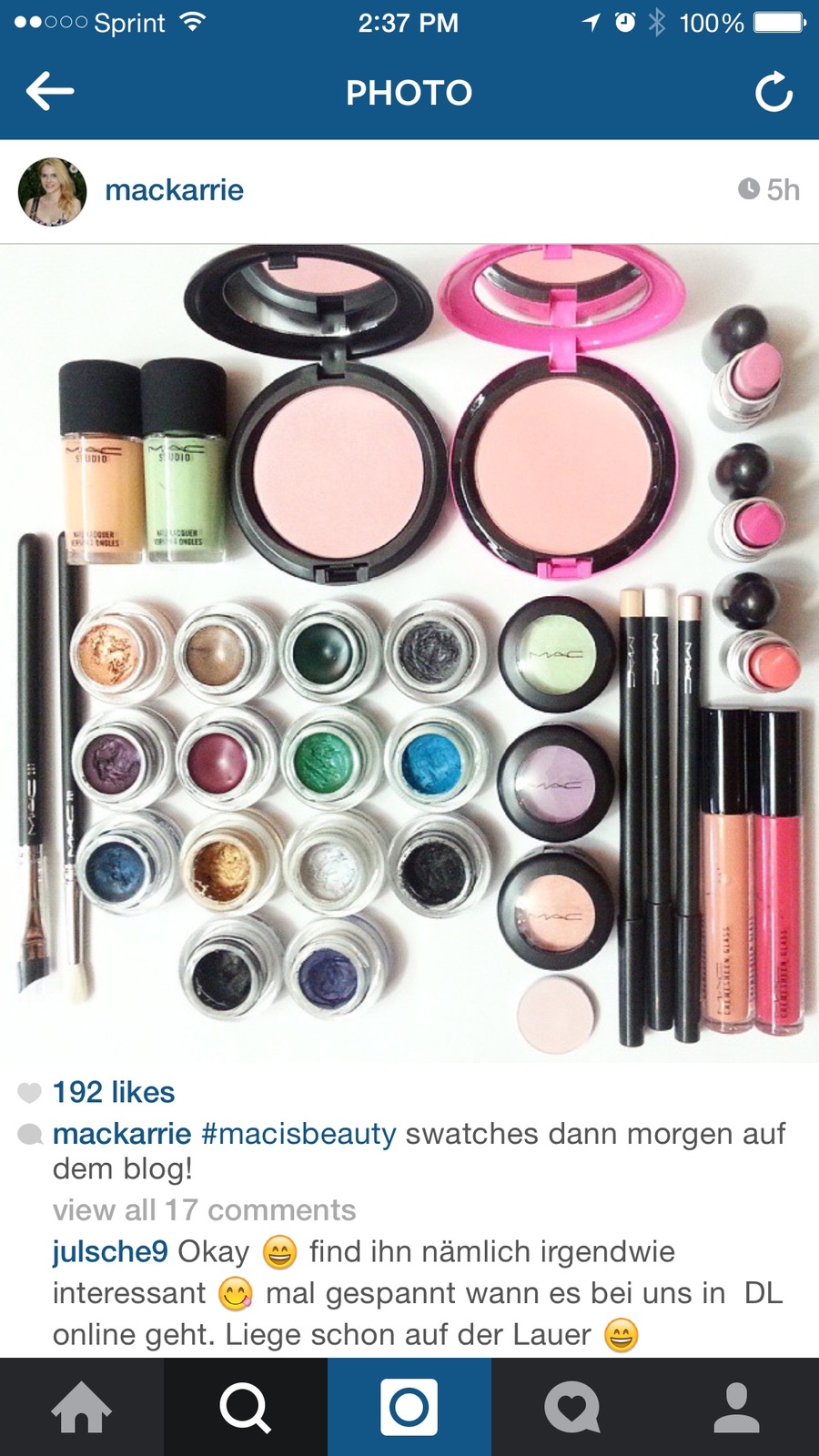This screenshot has width=819, height=1456.
Task: Open the MAC makeup photo
Action: tap(409, 652)
